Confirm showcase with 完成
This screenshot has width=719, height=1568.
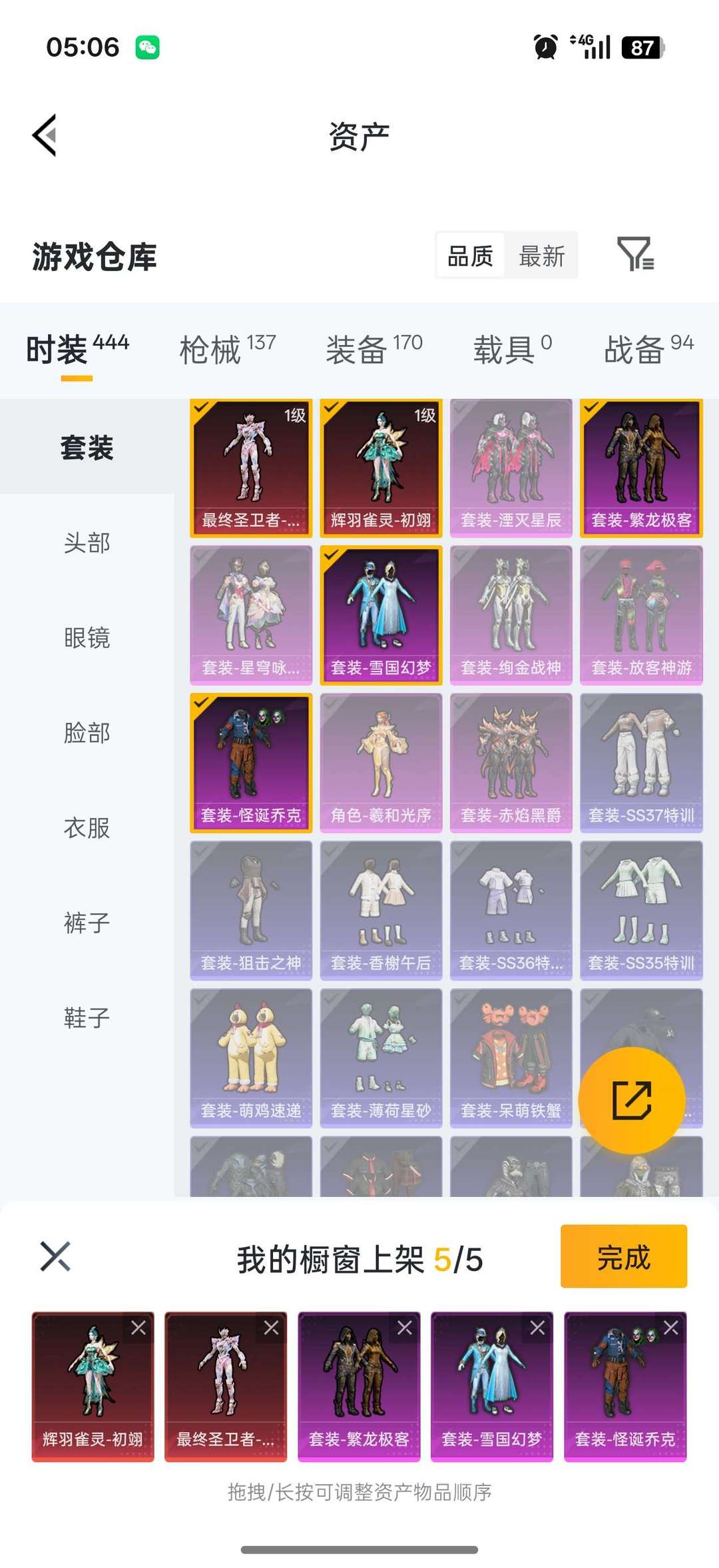coord(623,1256)
